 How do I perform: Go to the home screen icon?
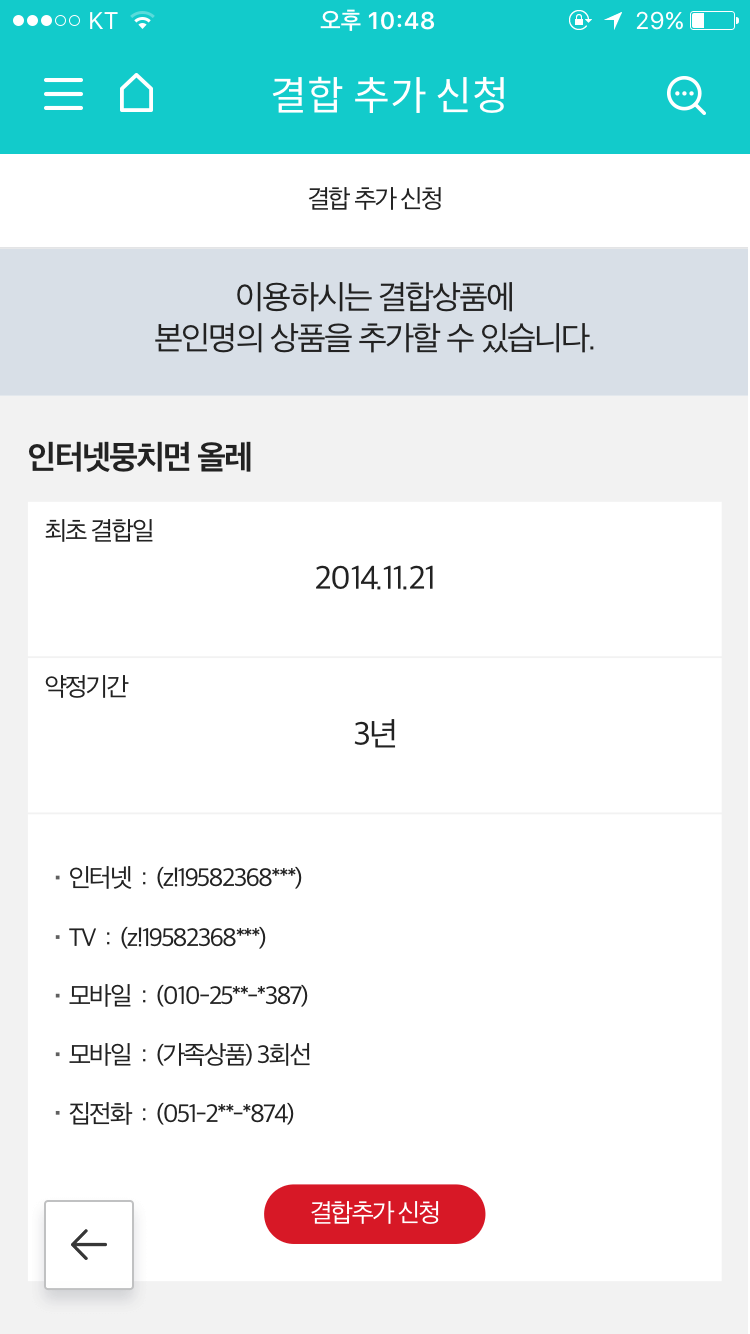(x=137, y=94)
